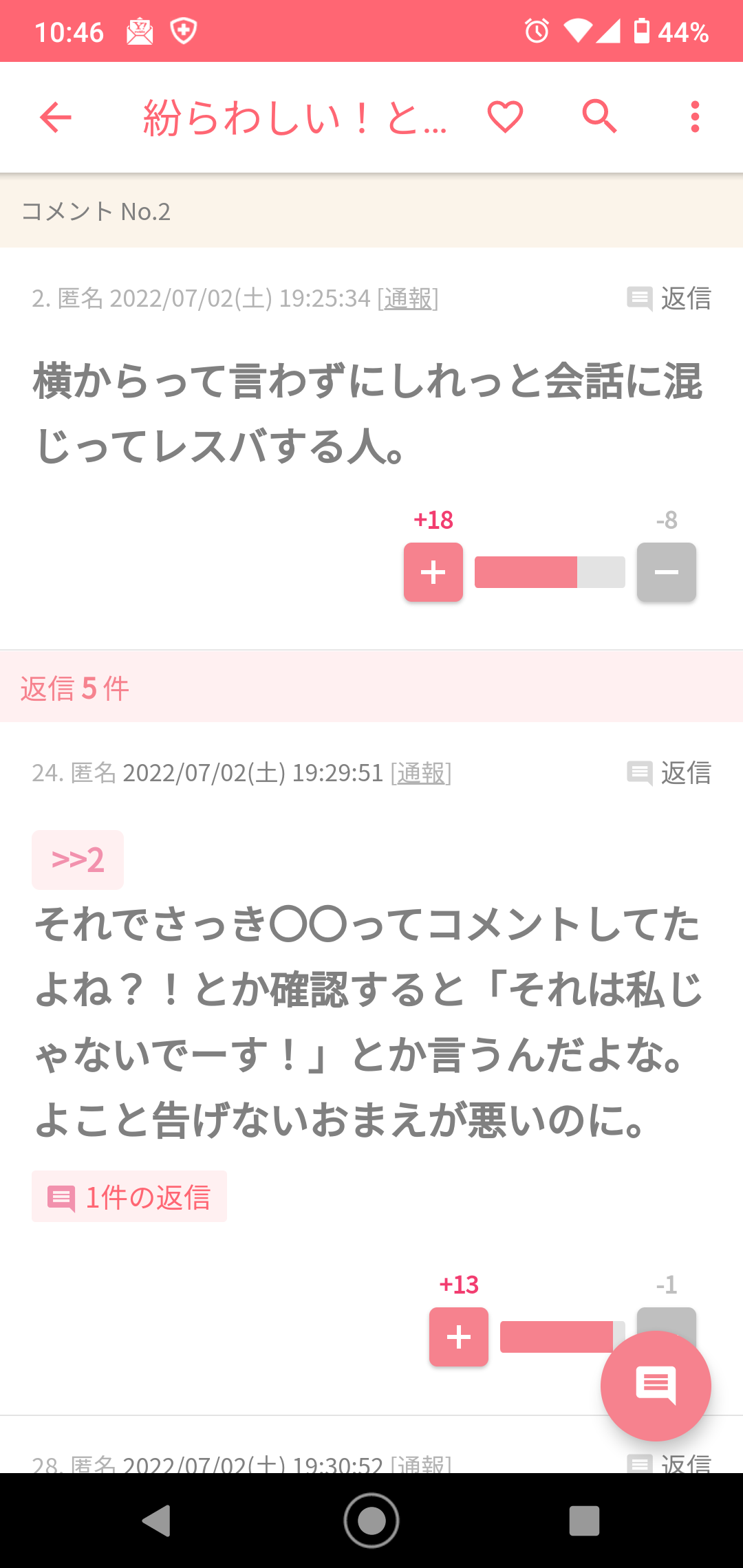This screenshot has width=743, height=1568.
Task: Open recent apps from the navigation bar
Action: [582, 1521]
